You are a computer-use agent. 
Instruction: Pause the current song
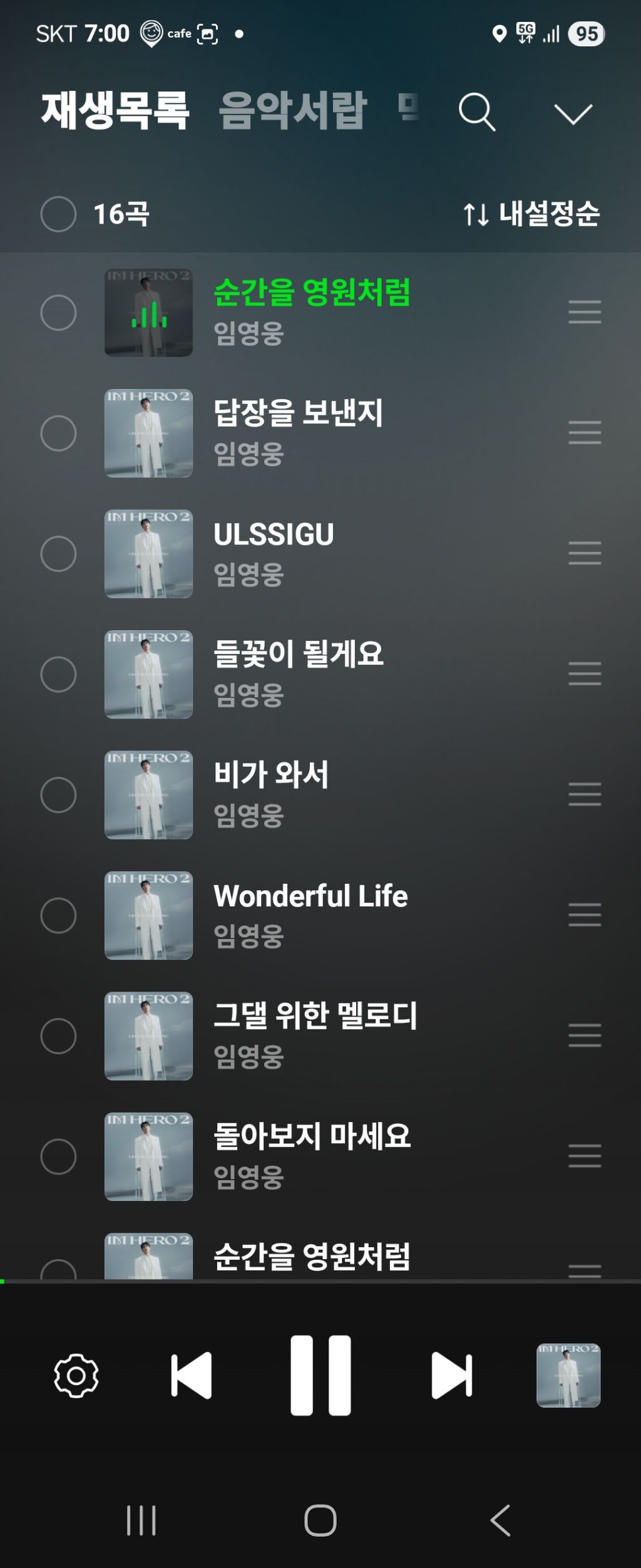tap(320, 1376)
